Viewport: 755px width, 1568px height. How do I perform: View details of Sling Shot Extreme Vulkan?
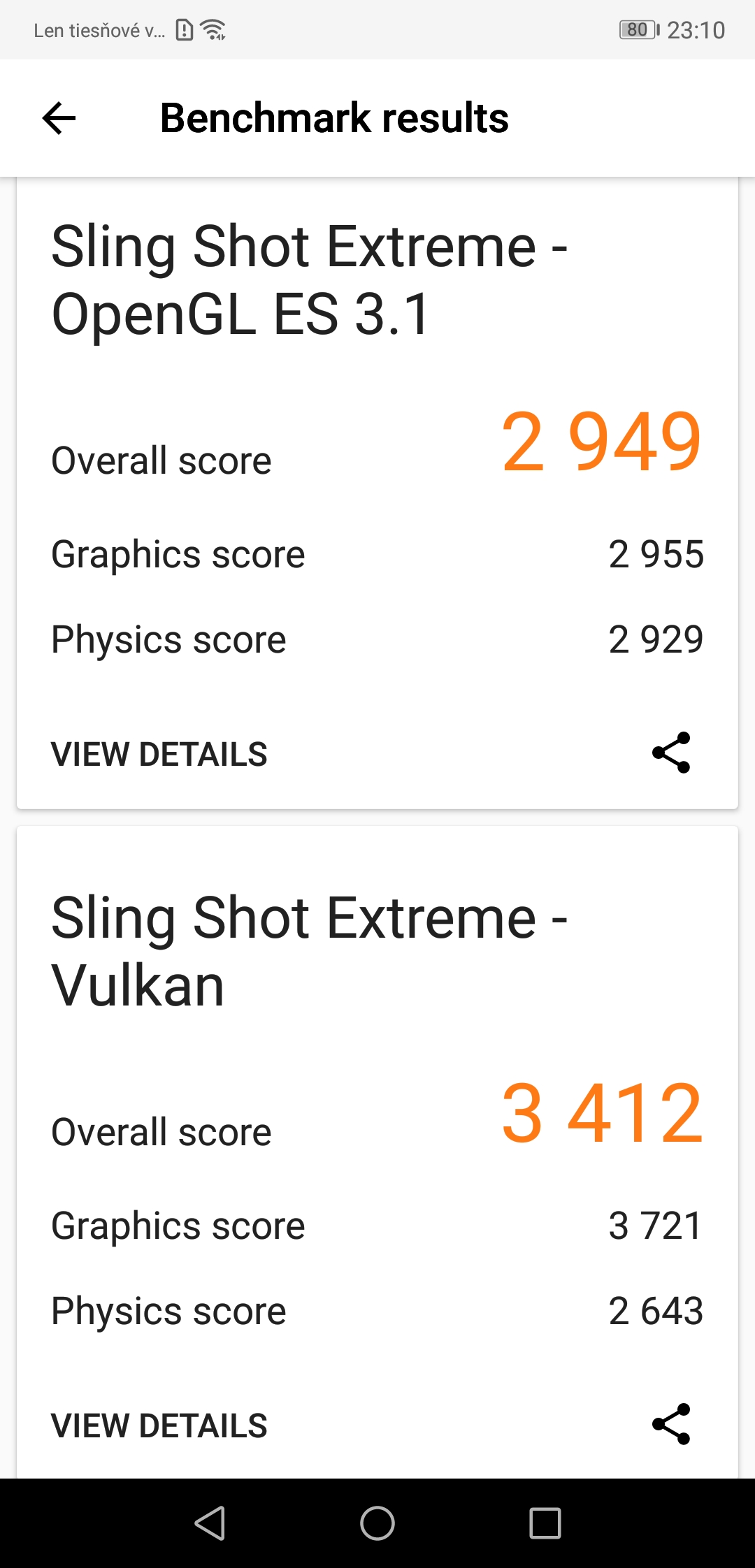[x=159, y=1426]
